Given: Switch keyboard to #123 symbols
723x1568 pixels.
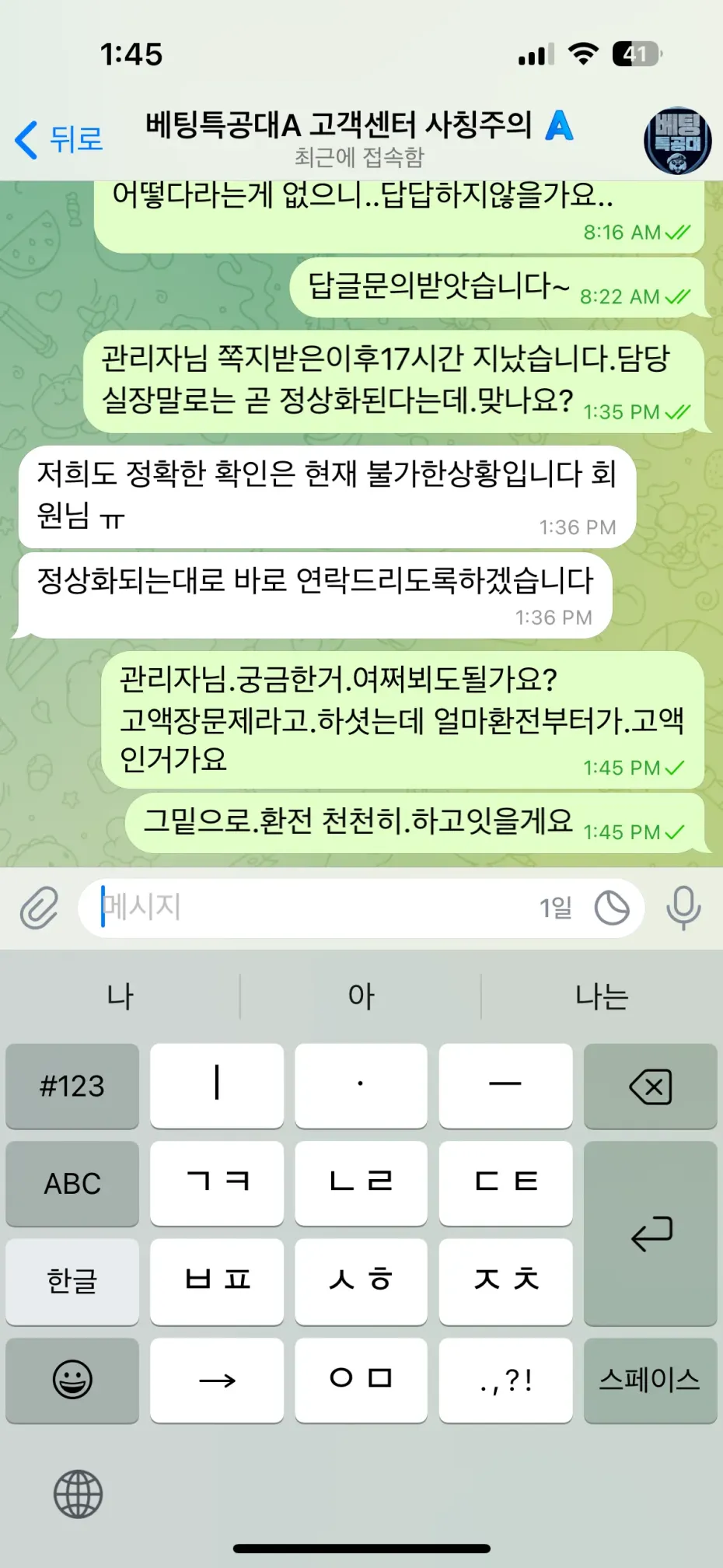Looking at the screenshot, I should (72, 1086).
